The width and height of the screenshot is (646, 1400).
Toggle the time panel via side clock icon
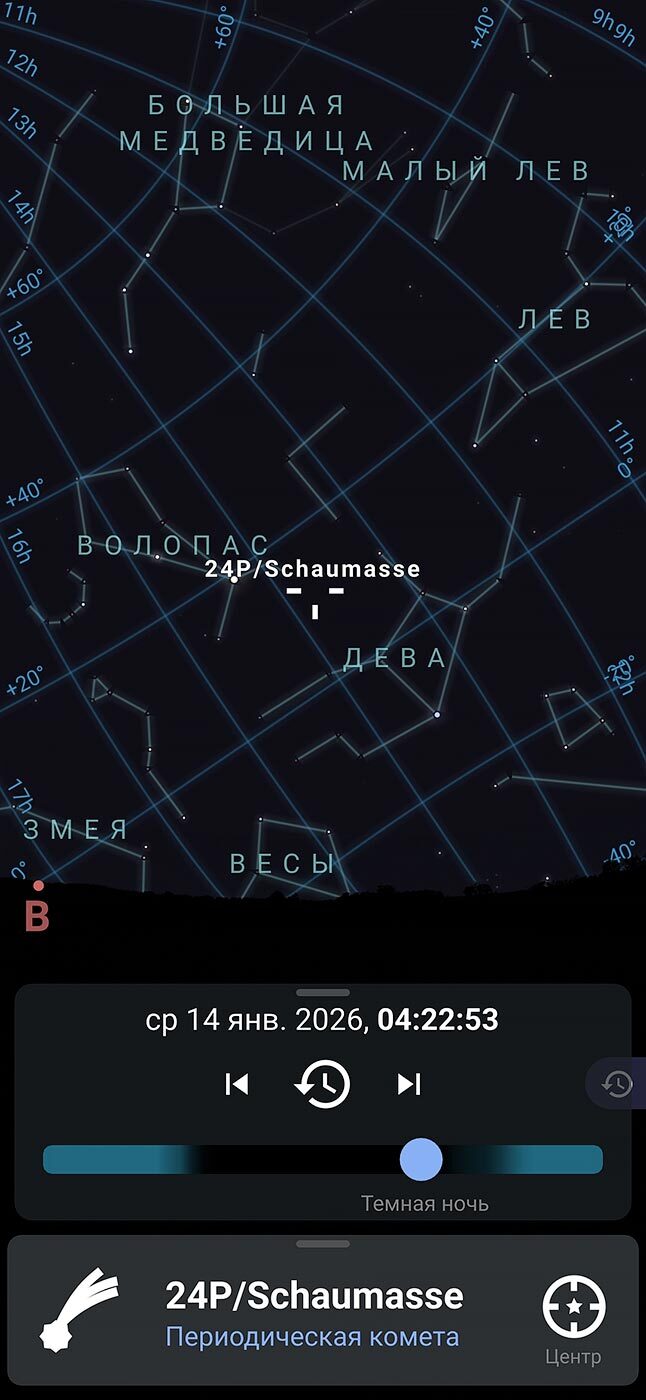coord(617,1084)
